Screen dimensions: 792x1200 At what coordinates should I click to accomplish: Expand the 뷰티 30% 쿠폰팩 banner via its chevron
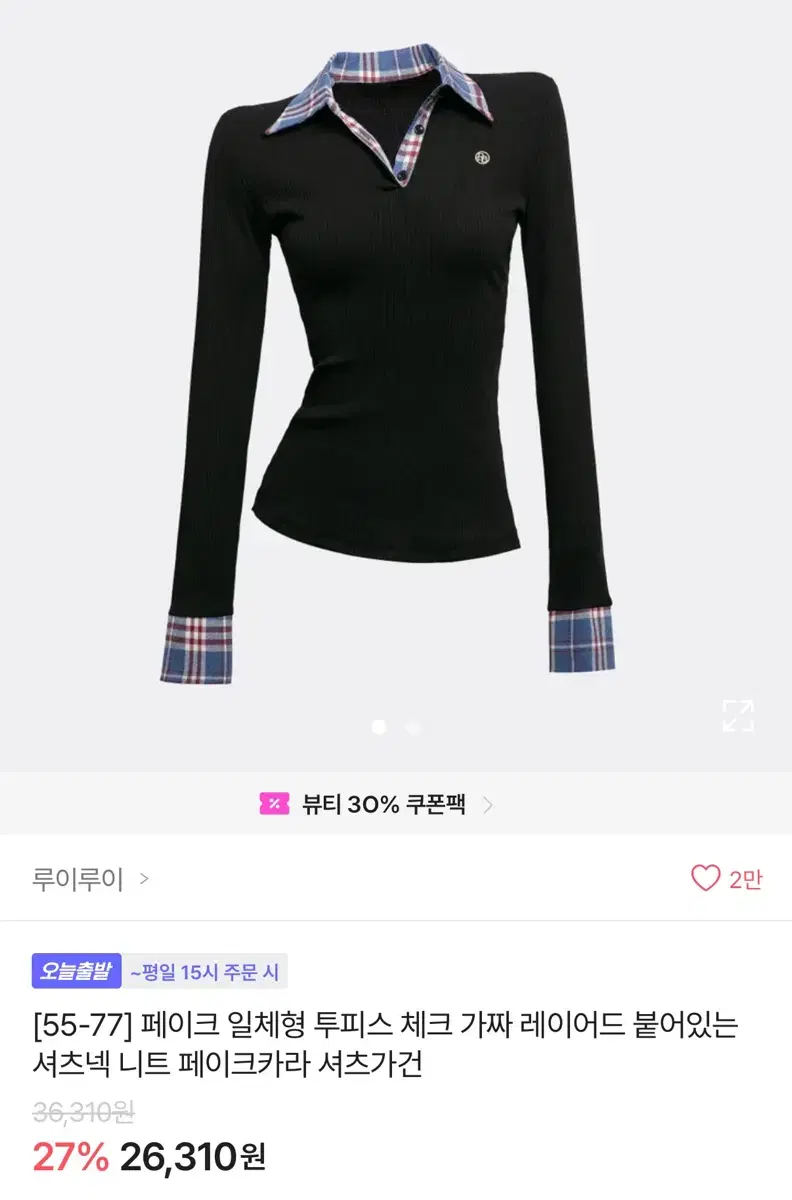(x=491, y=801)
